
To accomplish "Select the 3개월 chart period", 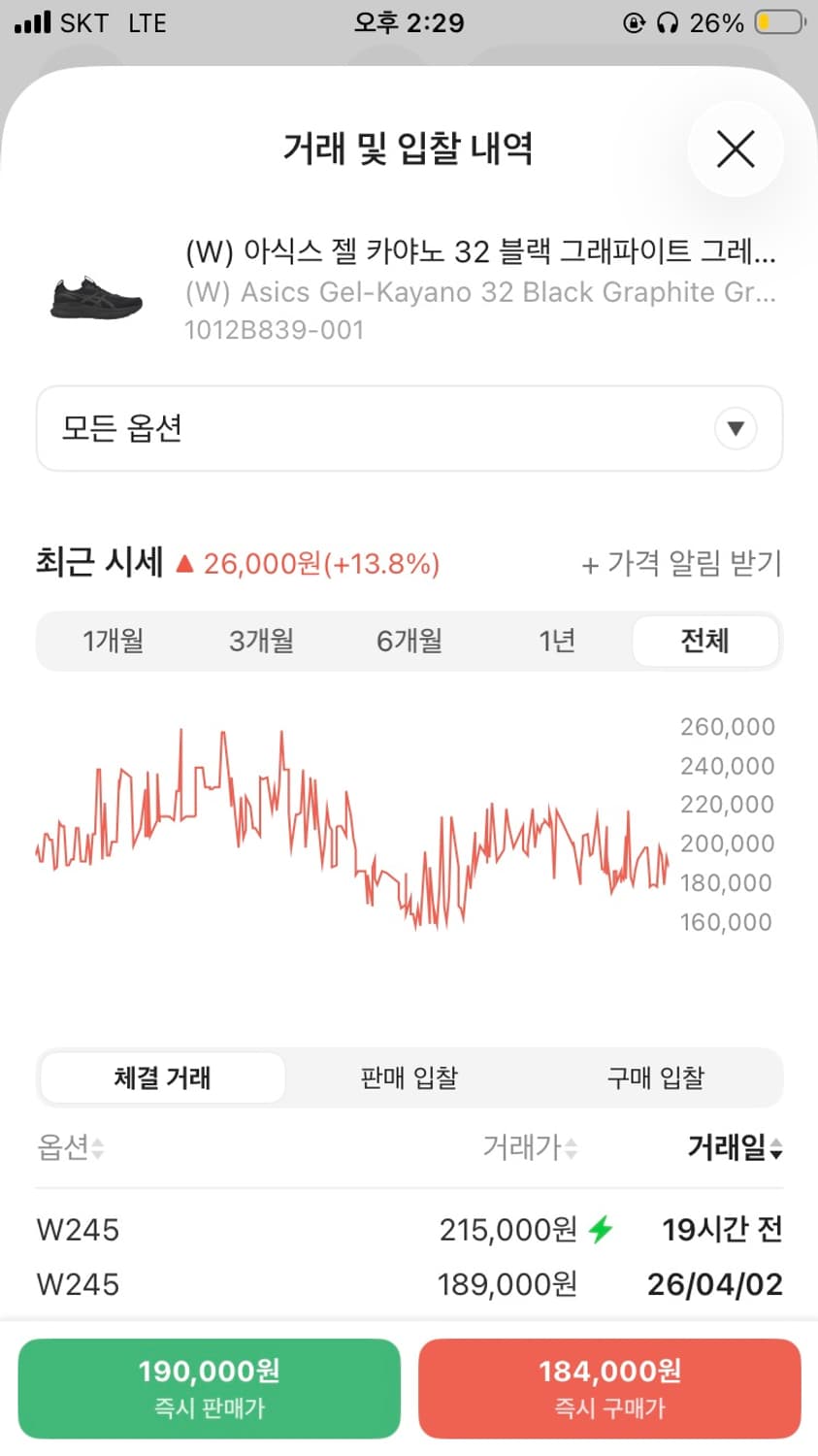I will coord(261,641).
